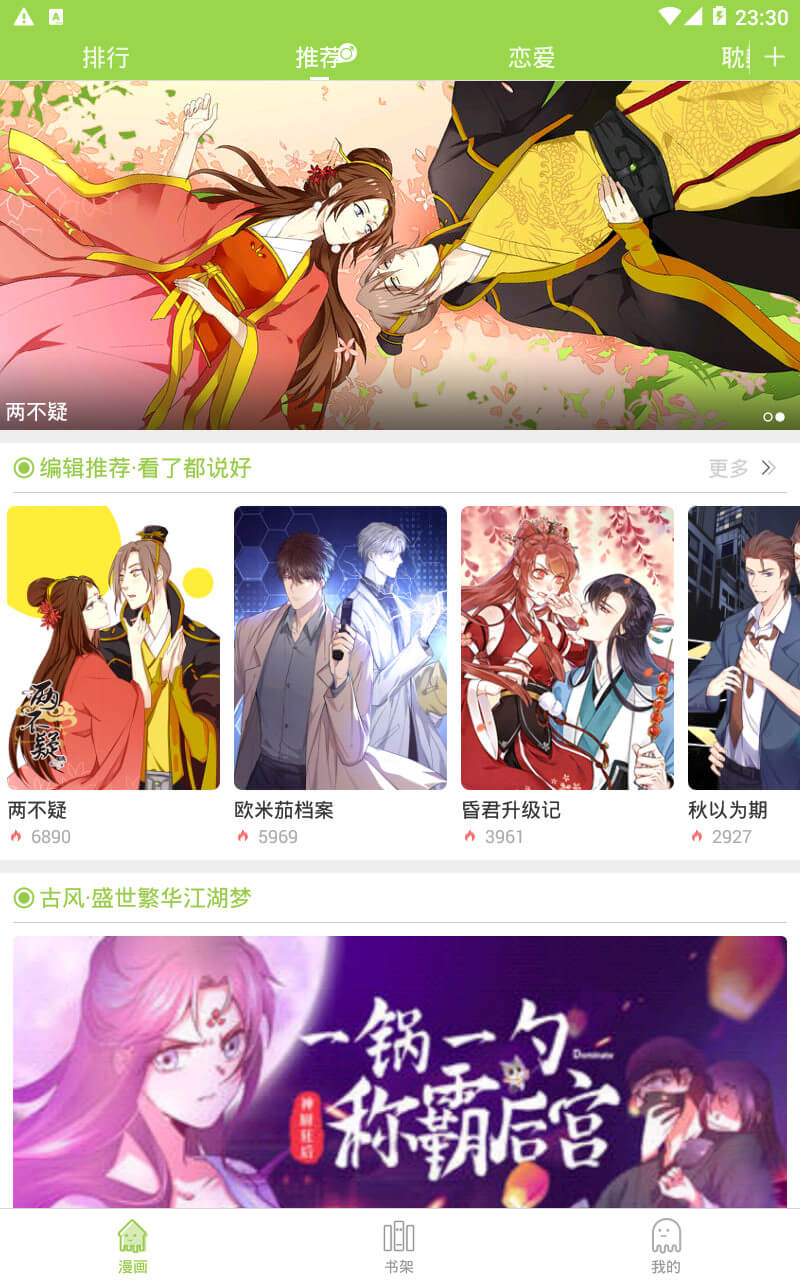Image resolution: width=800 pixels, height=1280 pixels.
Task: Select the 推荐 recommended tab
Action: click(319, 57)
